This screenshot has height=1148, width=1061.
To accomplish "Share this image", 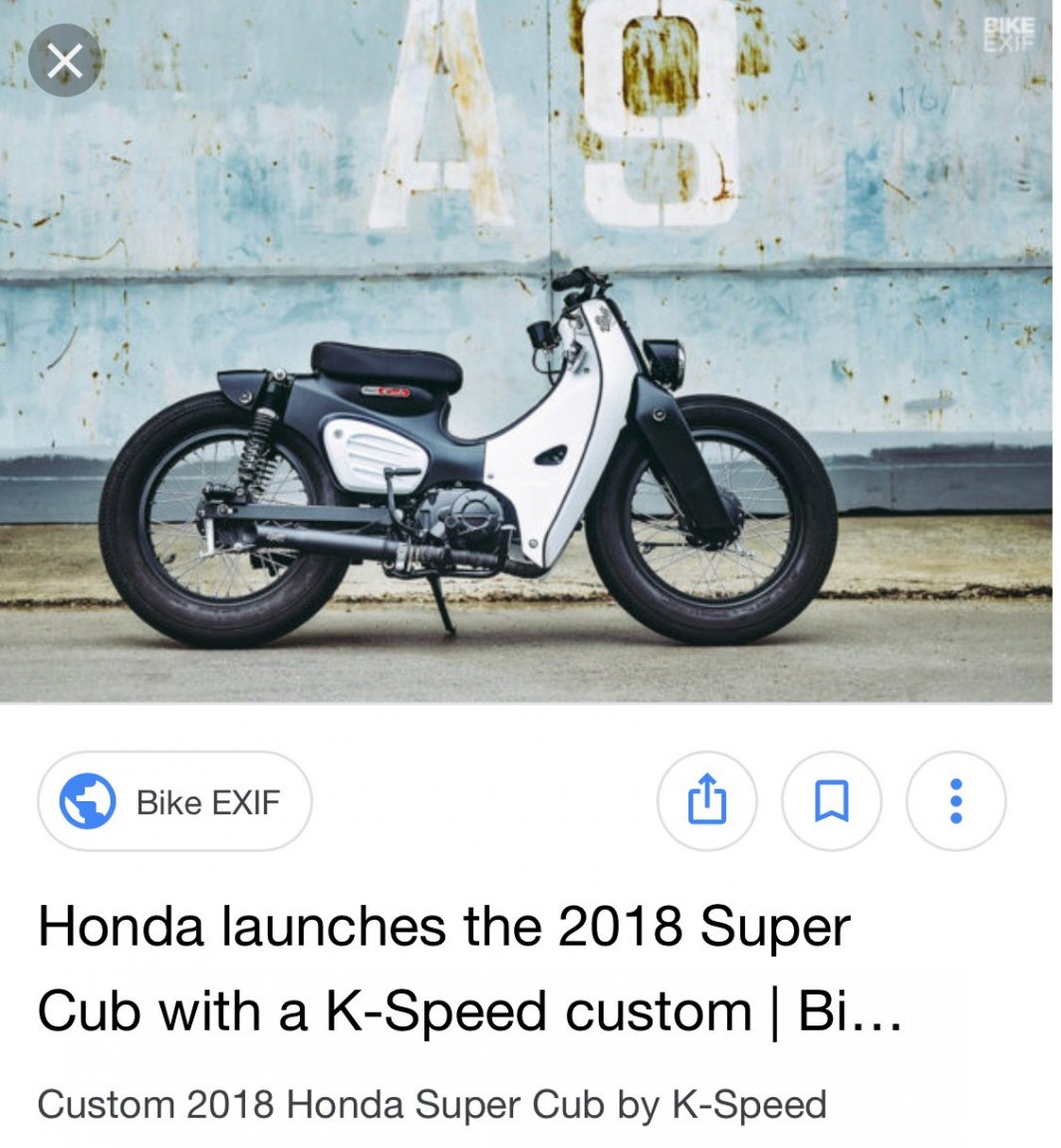I will 706,801.
